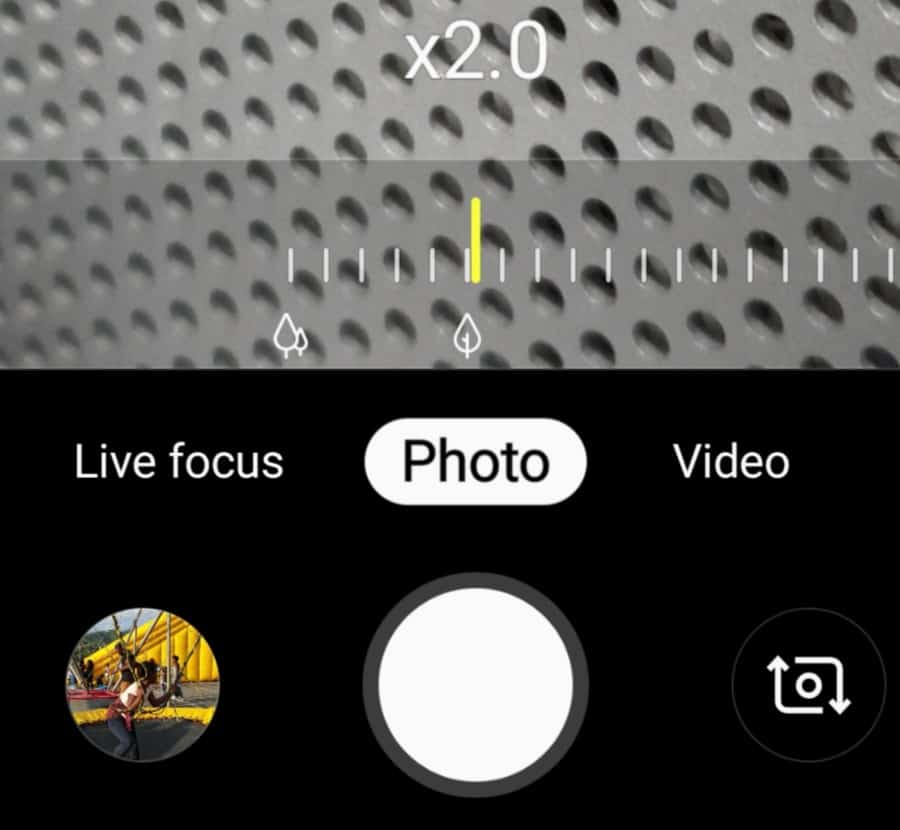Switch to Video mode
Image resolution: width=900 pixels, height=830 pixels.
tap(731, 462)
